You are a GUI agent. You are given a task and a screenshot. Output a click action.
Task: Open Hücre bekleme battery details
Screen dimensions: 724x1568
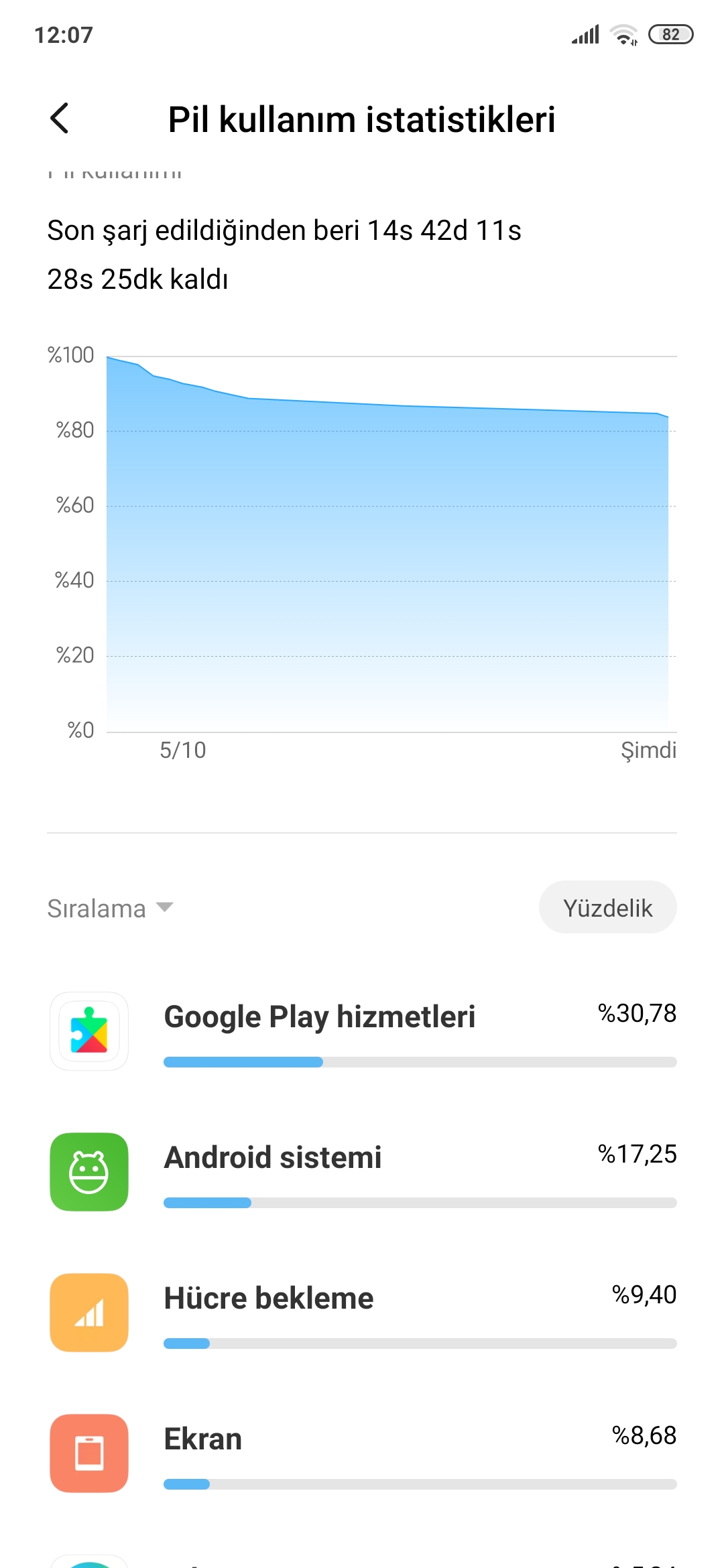[x=362, y=1313]
